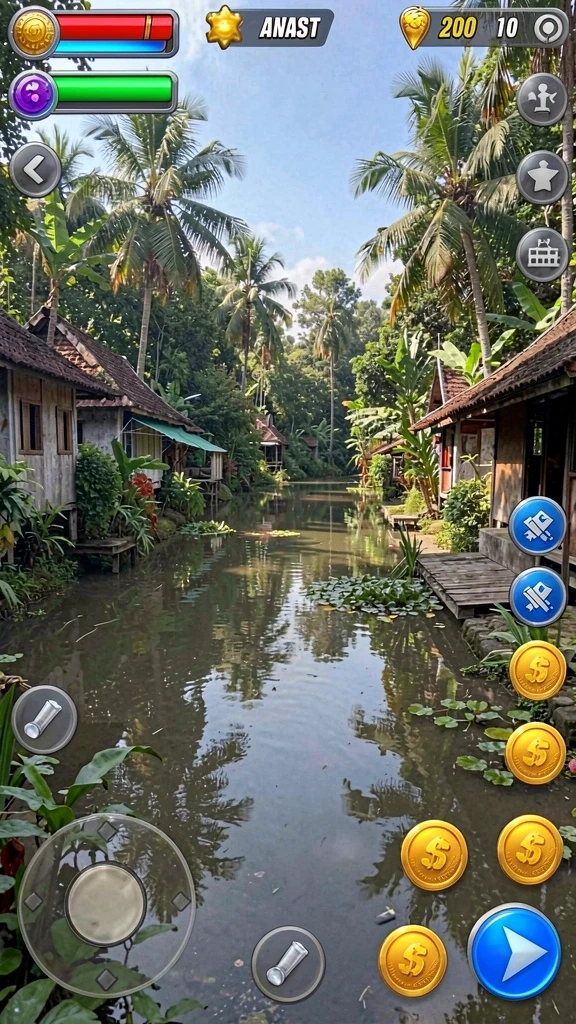
Task: Open the gray building icon button
Action: 542,255
